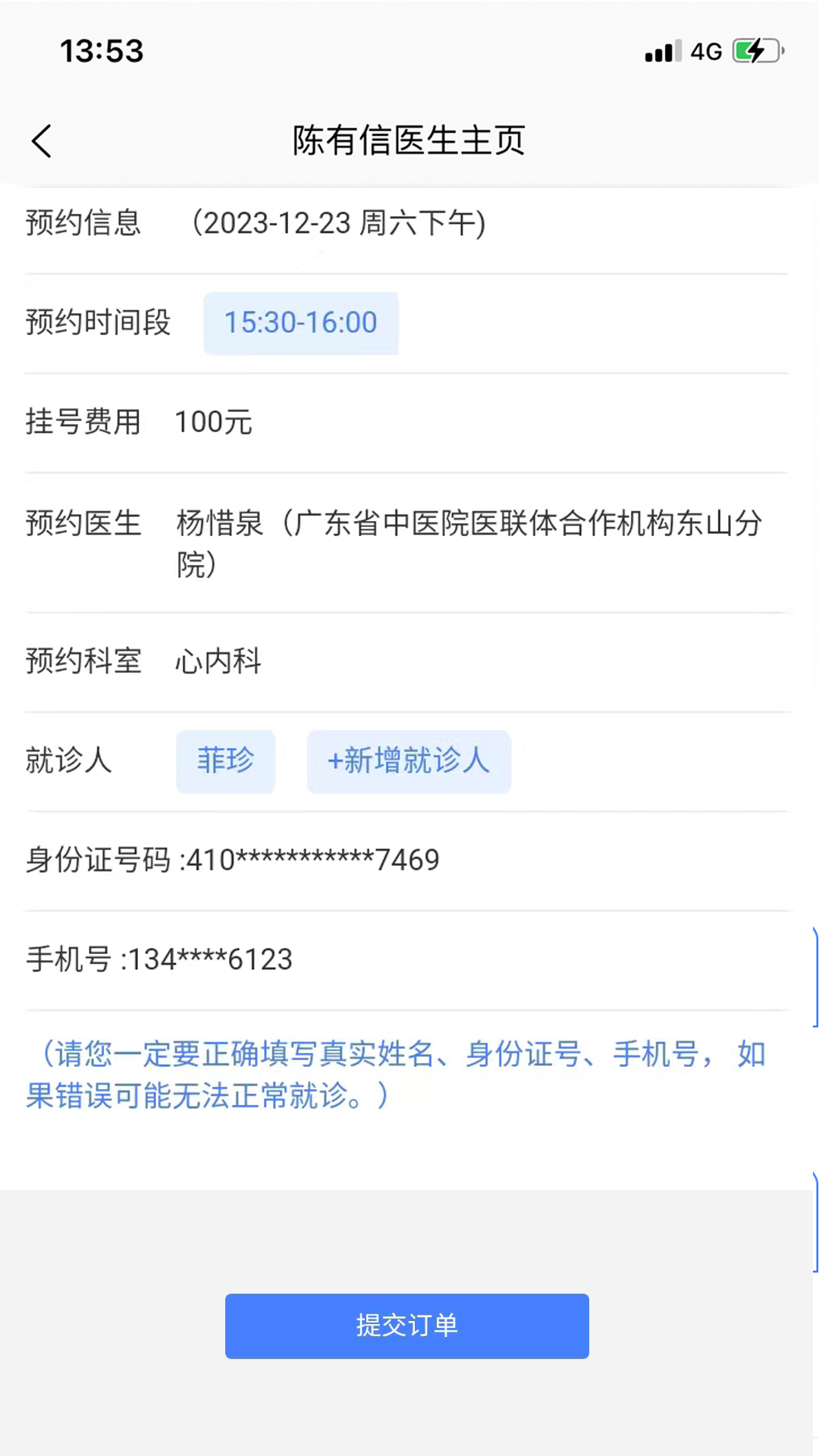This screenshot has width=819, height=1456.
Task: Expand the 预约时间段 time selection row
Action: click(98, 323)
